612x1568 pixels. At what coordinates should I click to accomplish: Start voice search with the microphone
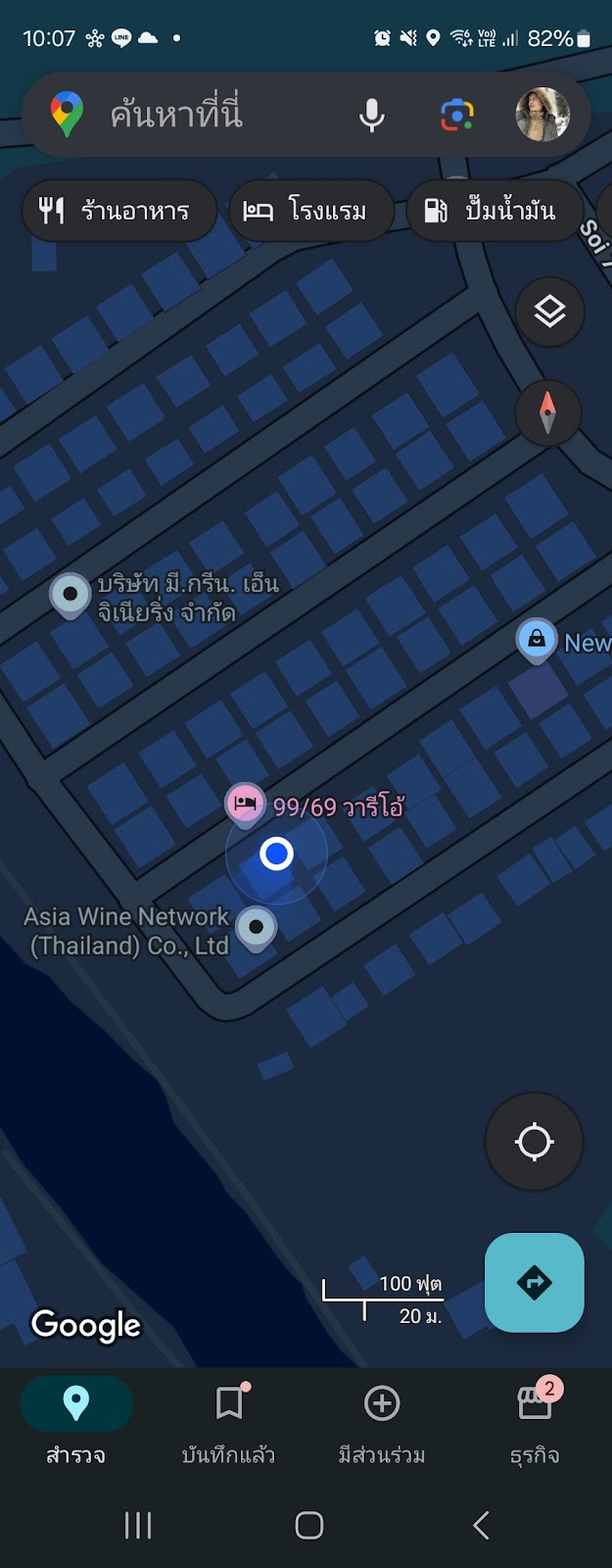pyautogui.click(x=371, y=115)
